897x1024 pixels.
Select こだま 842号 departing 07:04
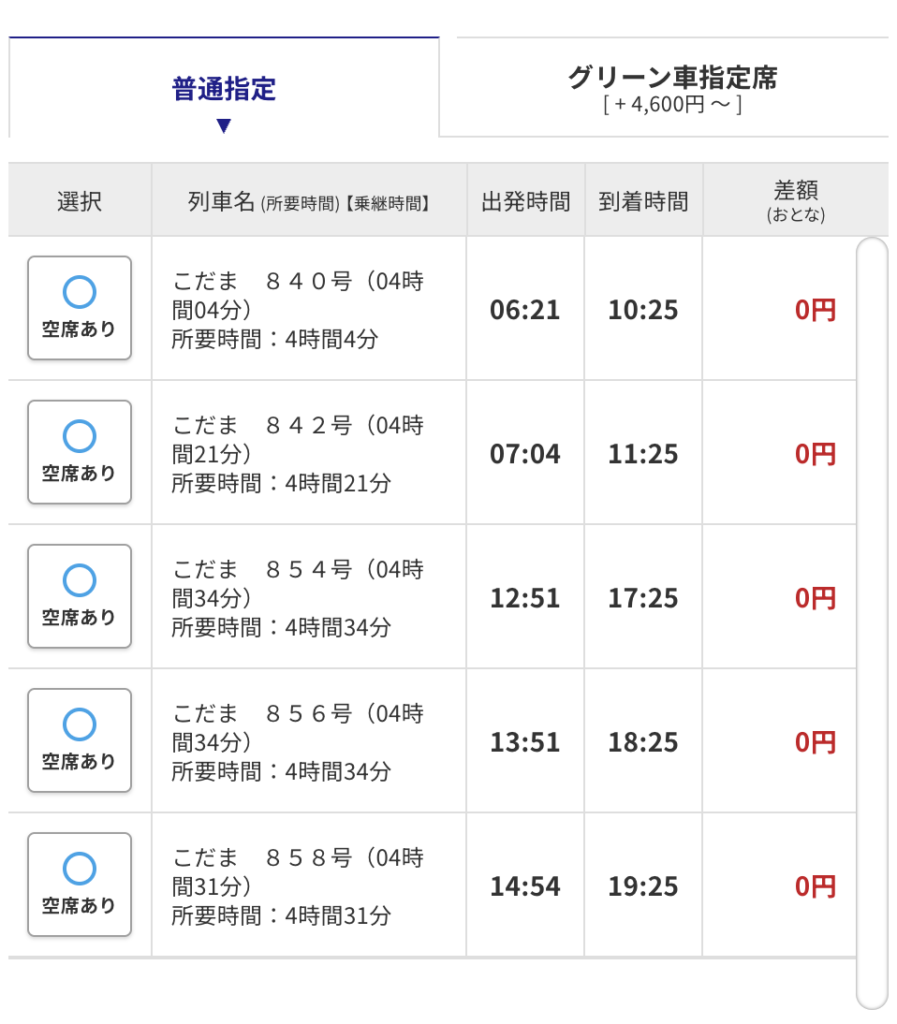79,452
